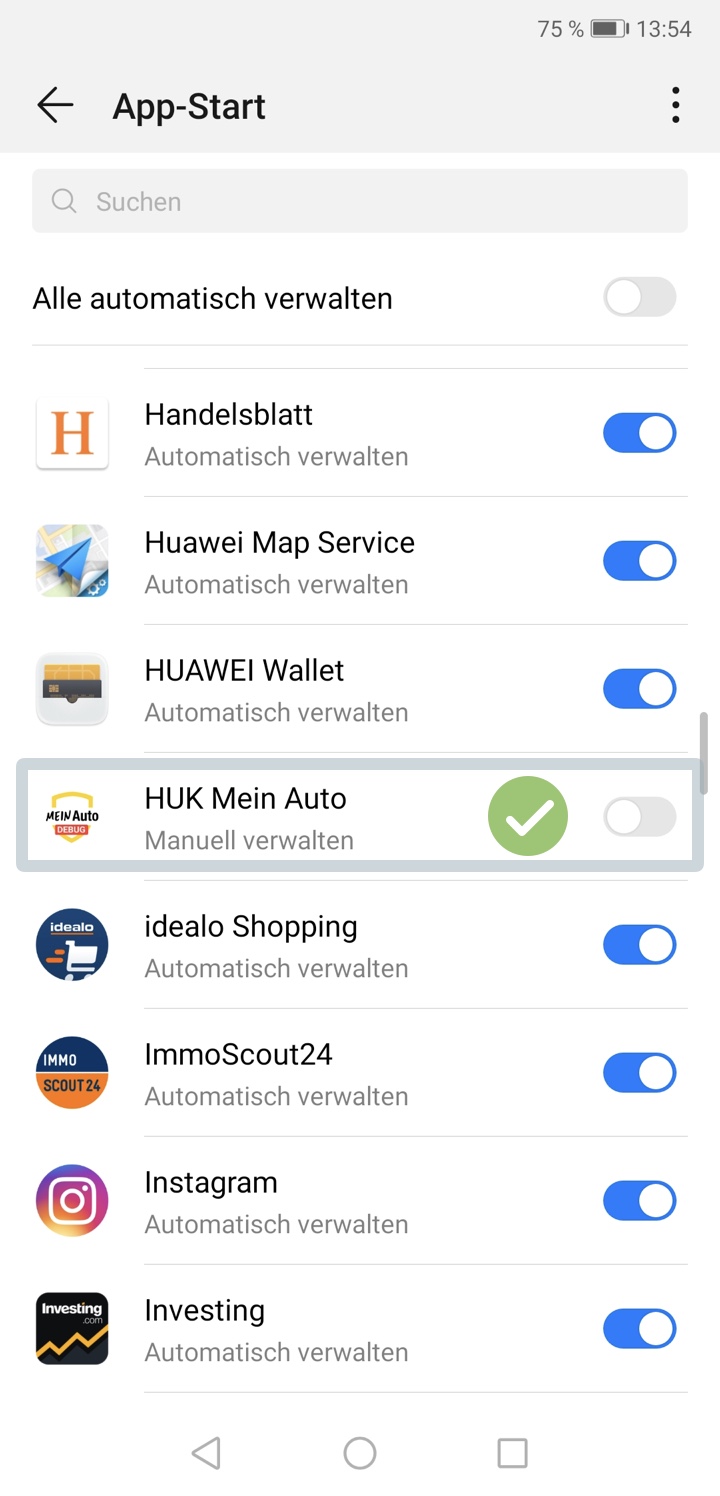The width and height of the screenshot is (720, 1496).
Task: Disable the Huawei Map Service toggle
Action: tap(639, 562)
